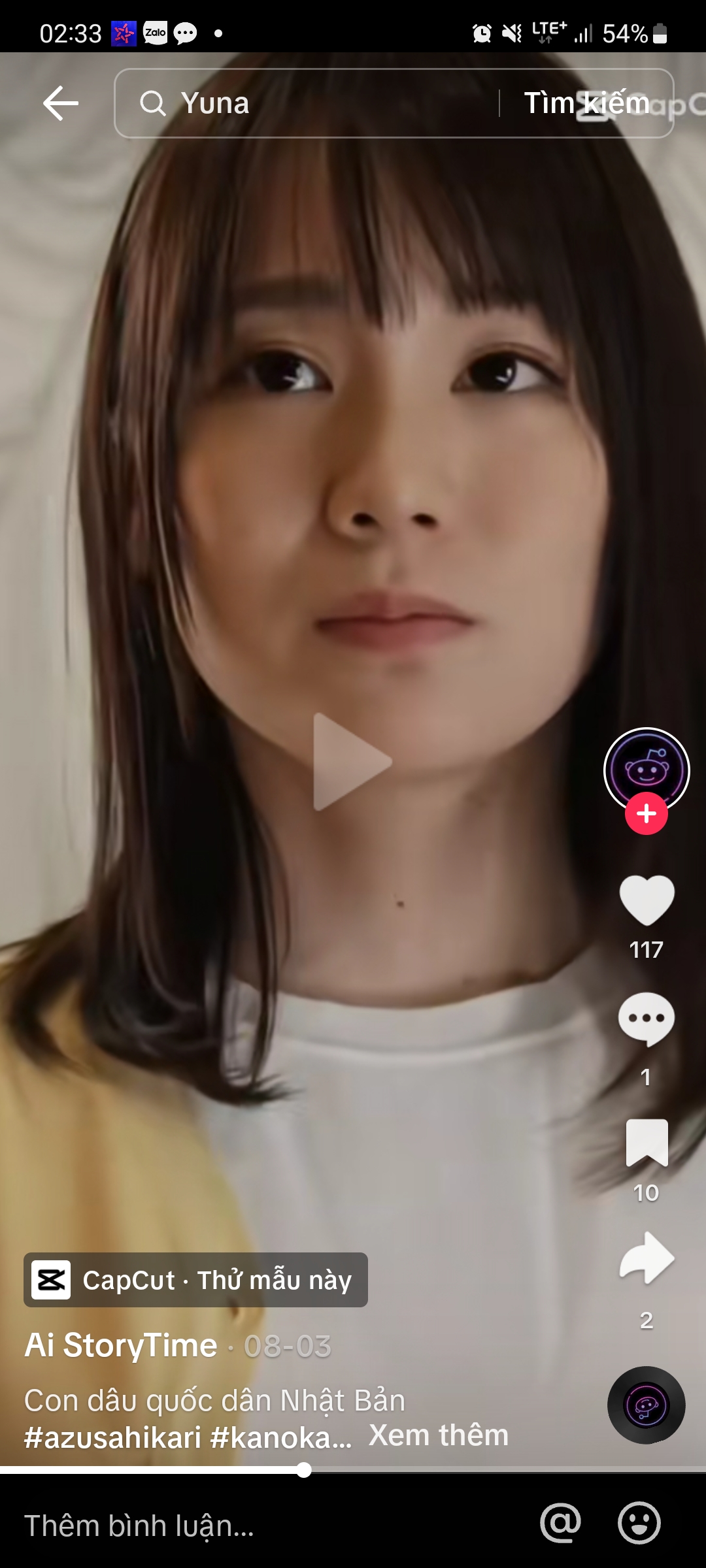
Task: Try the CapCut template
Action: 196,1280
